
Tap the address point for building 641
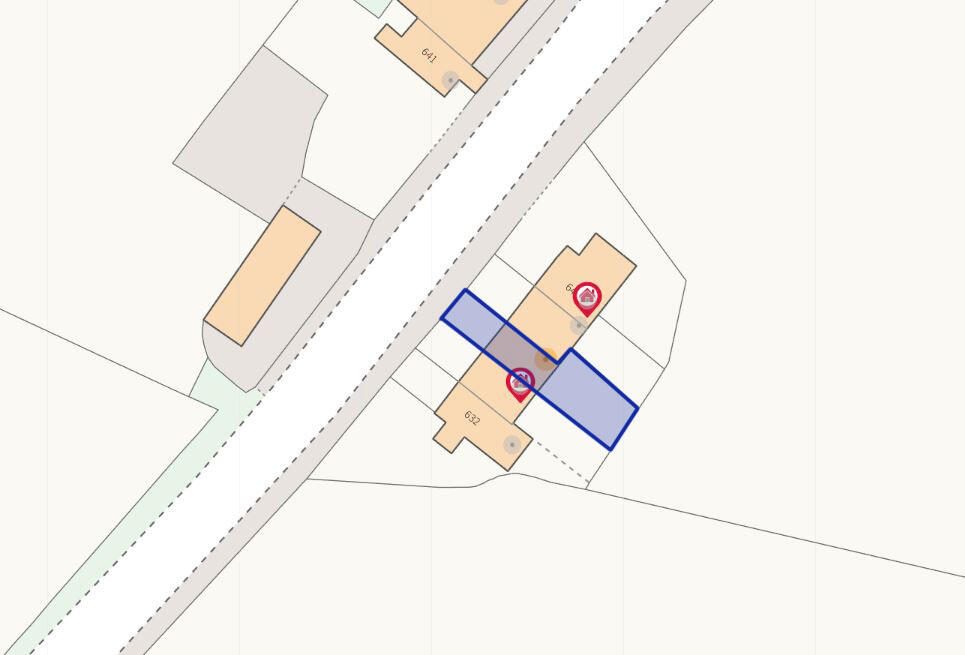point(451,79)
